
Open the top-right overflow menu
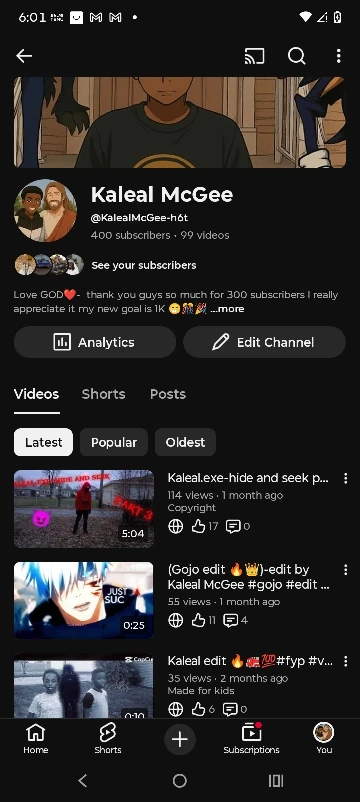point(339,56)
